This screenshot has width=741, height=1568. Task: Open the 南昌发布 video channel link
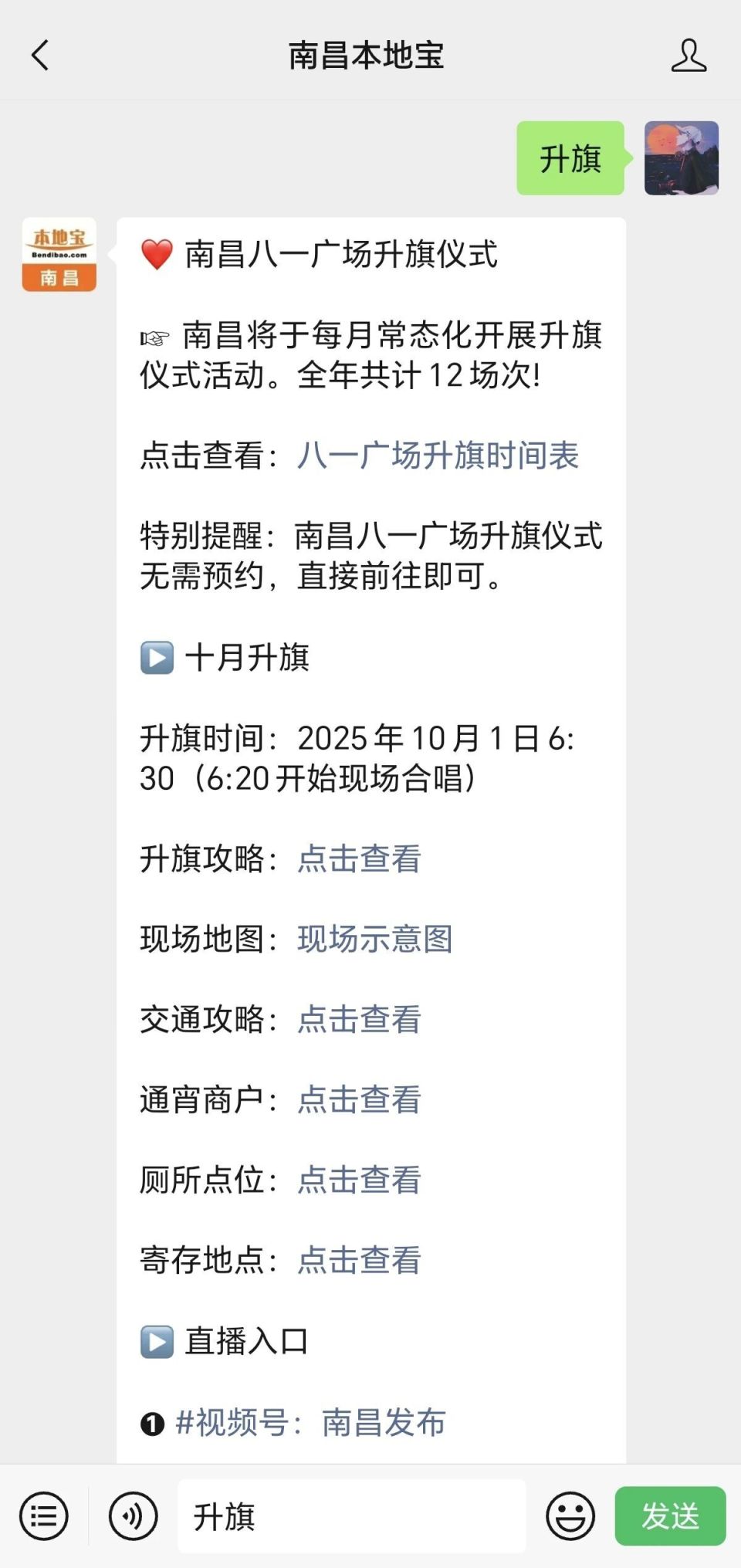[x=384, y=1424]
